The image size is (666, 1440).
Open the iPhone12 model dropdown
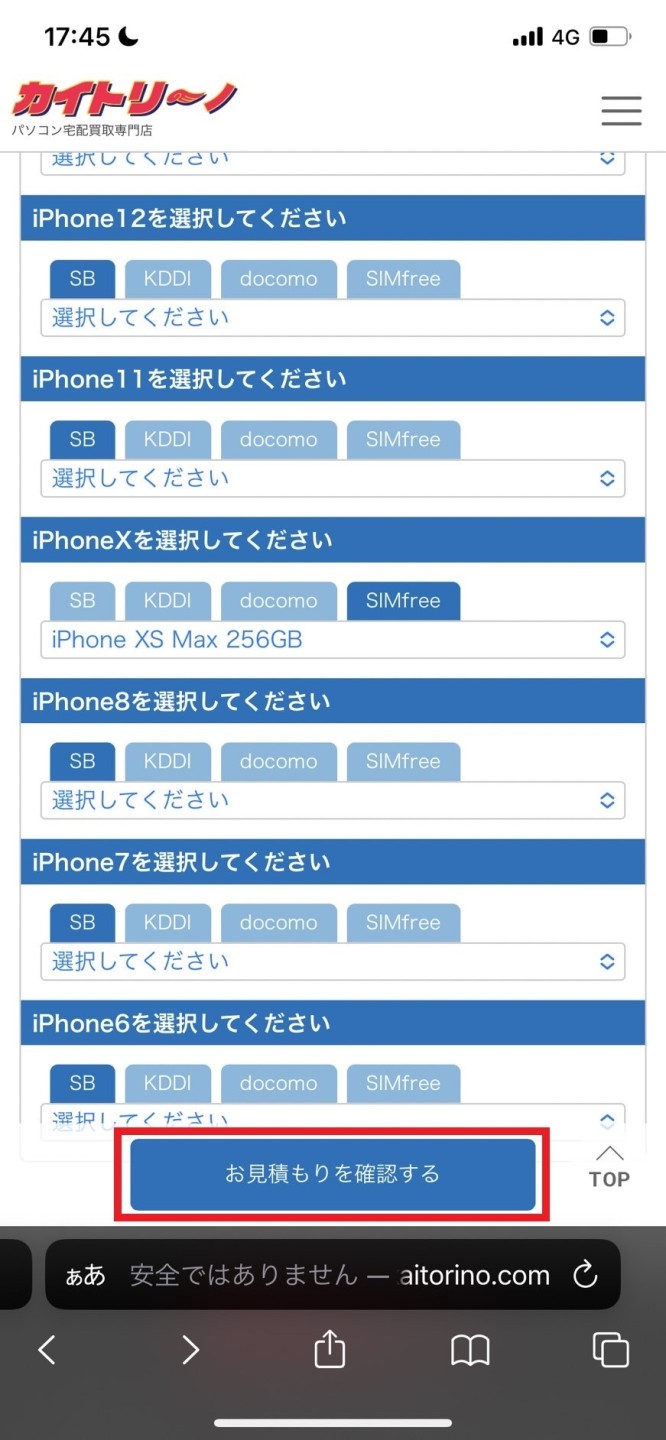click(332, 318)
